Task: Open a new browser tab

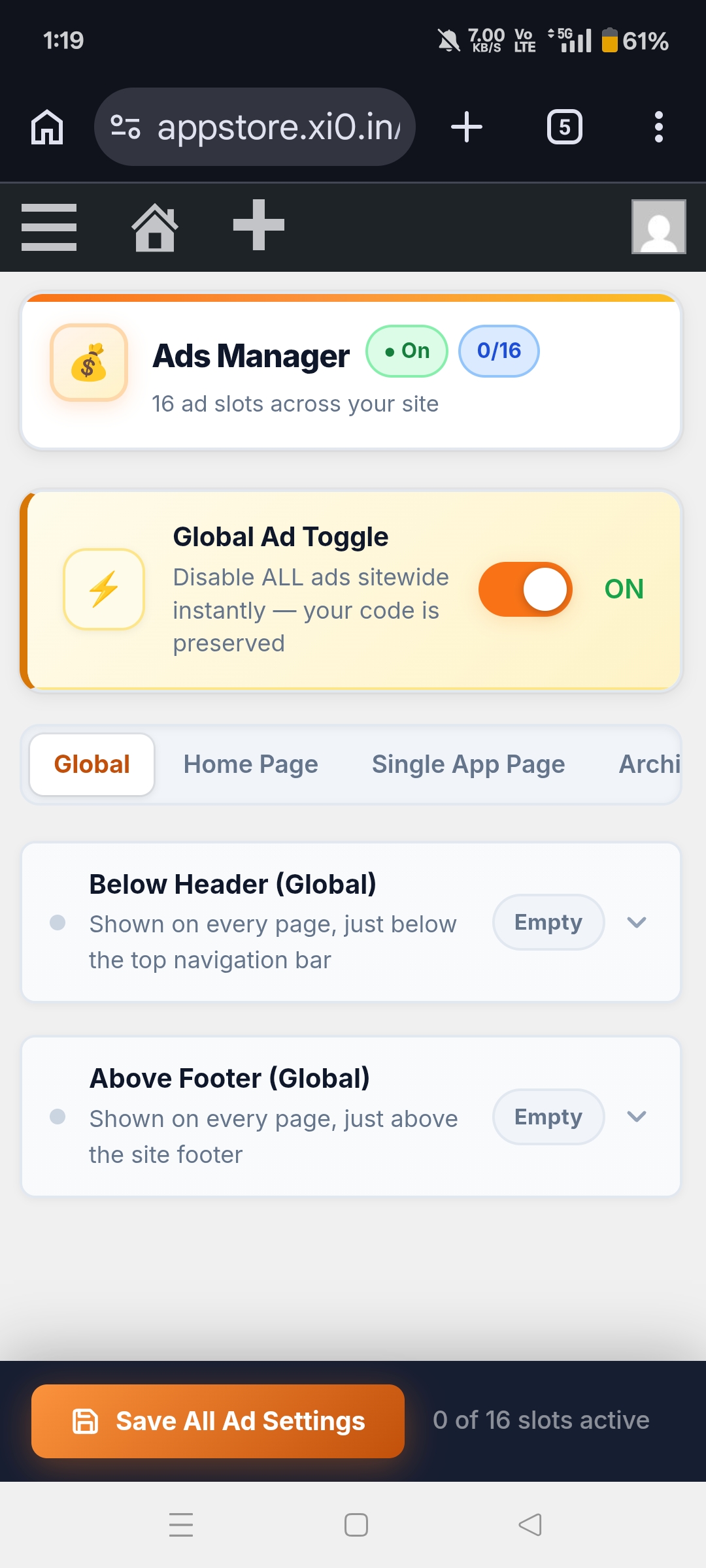Action: pyautogui.click(x=466, y=126)
